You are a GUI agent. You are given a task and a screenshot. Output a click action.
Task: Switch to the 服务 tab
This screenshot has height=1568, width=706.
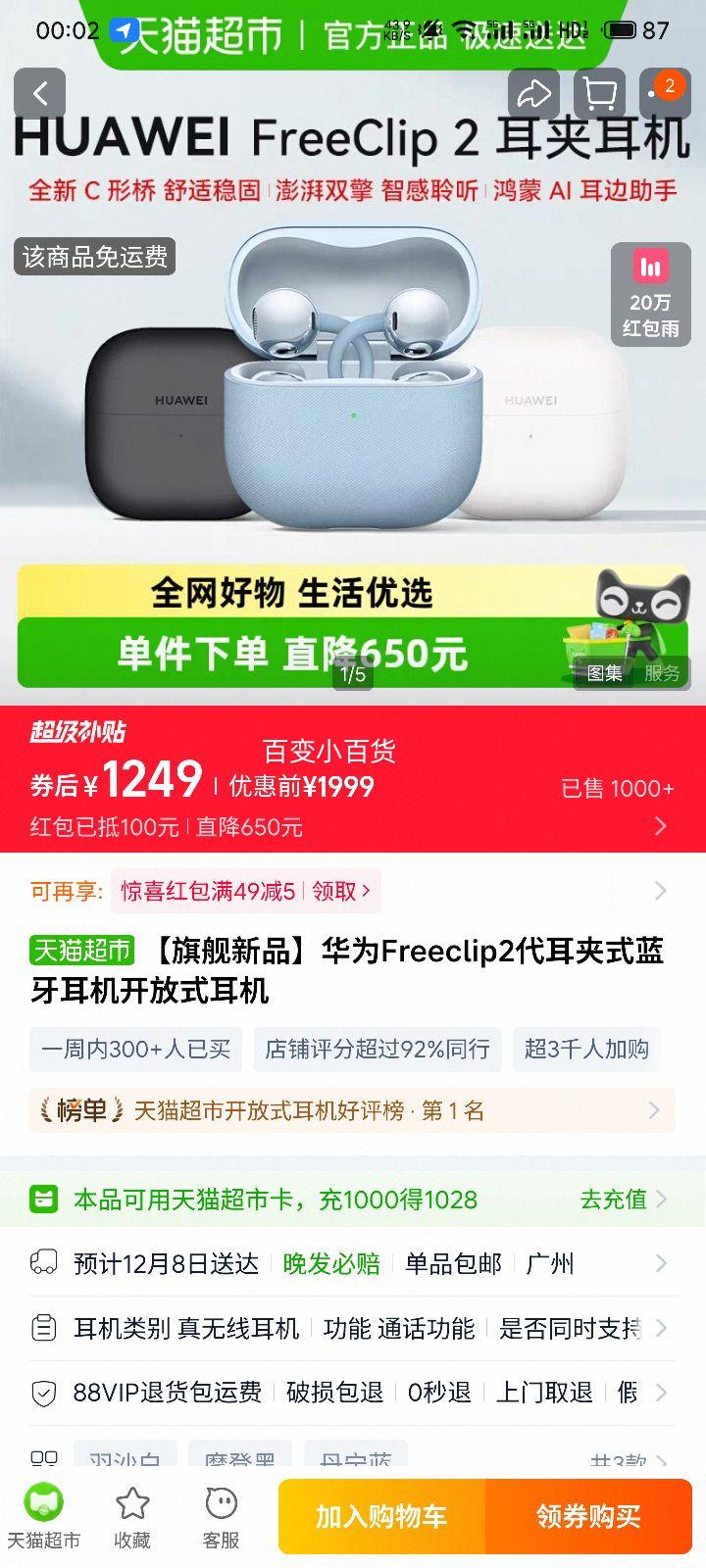[x=664, y=673]
